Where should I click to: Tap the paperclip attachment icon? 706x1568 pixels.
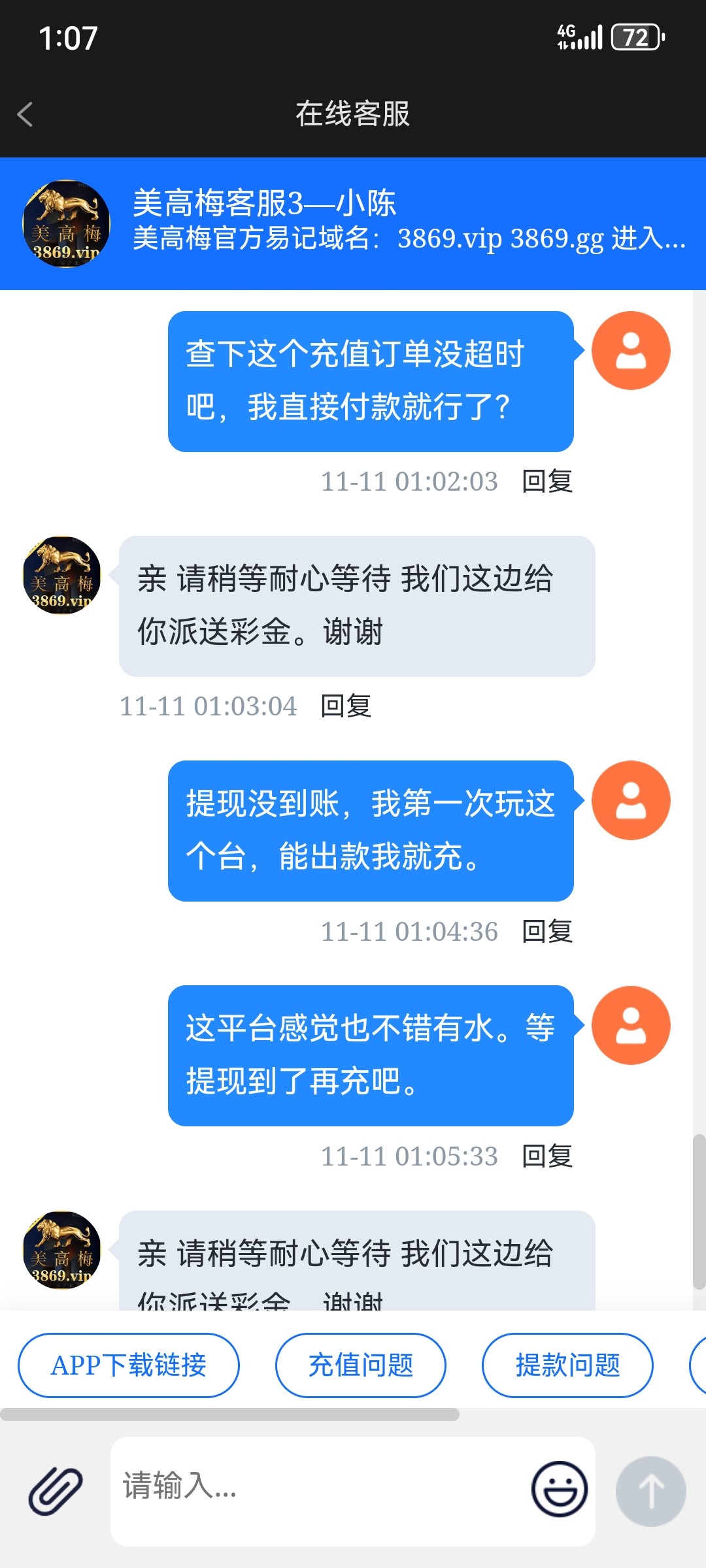(x=55, y=1491)
